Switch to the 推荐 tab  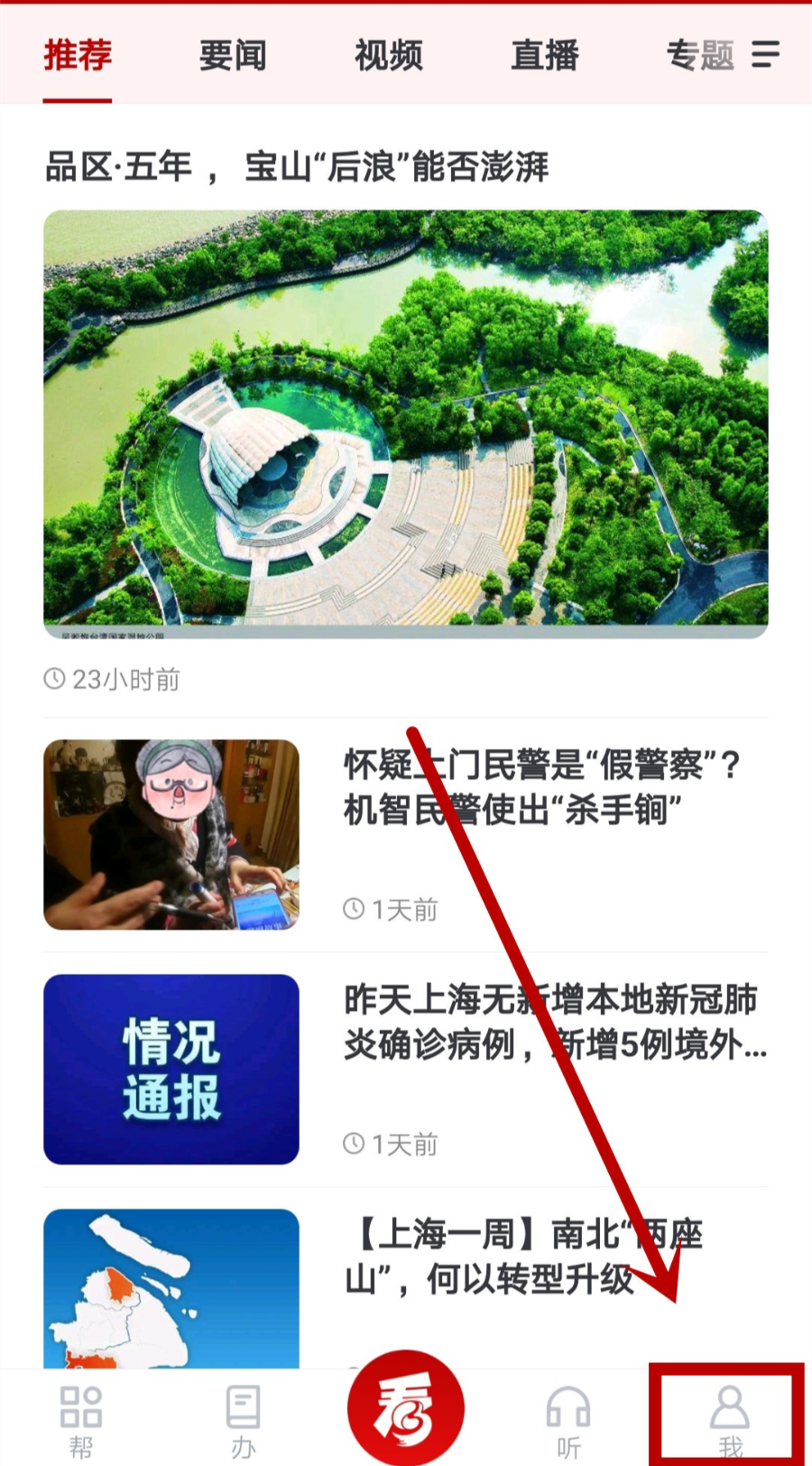click(78, 56)
